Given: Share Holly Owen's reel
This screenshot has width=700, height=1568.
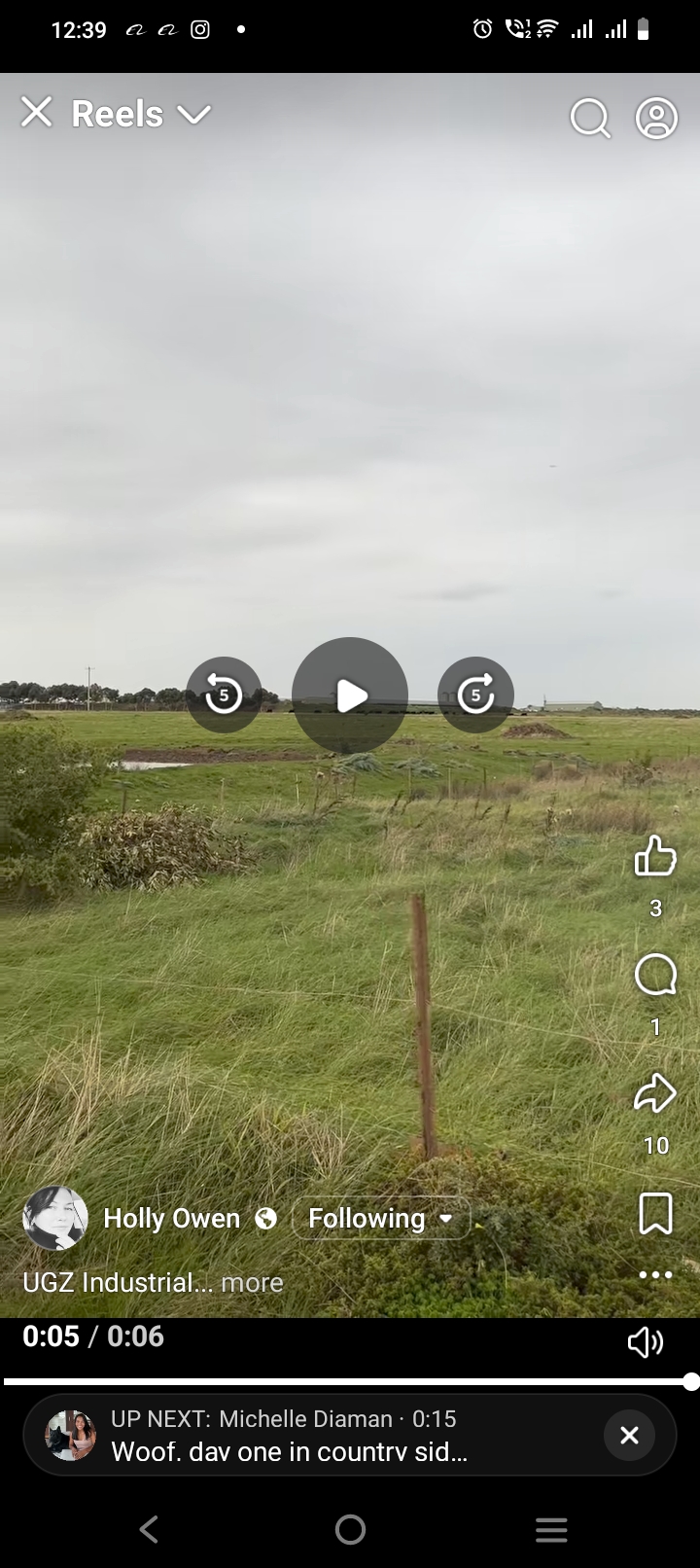Looking at the screenshot, I should coord(655,1093).
